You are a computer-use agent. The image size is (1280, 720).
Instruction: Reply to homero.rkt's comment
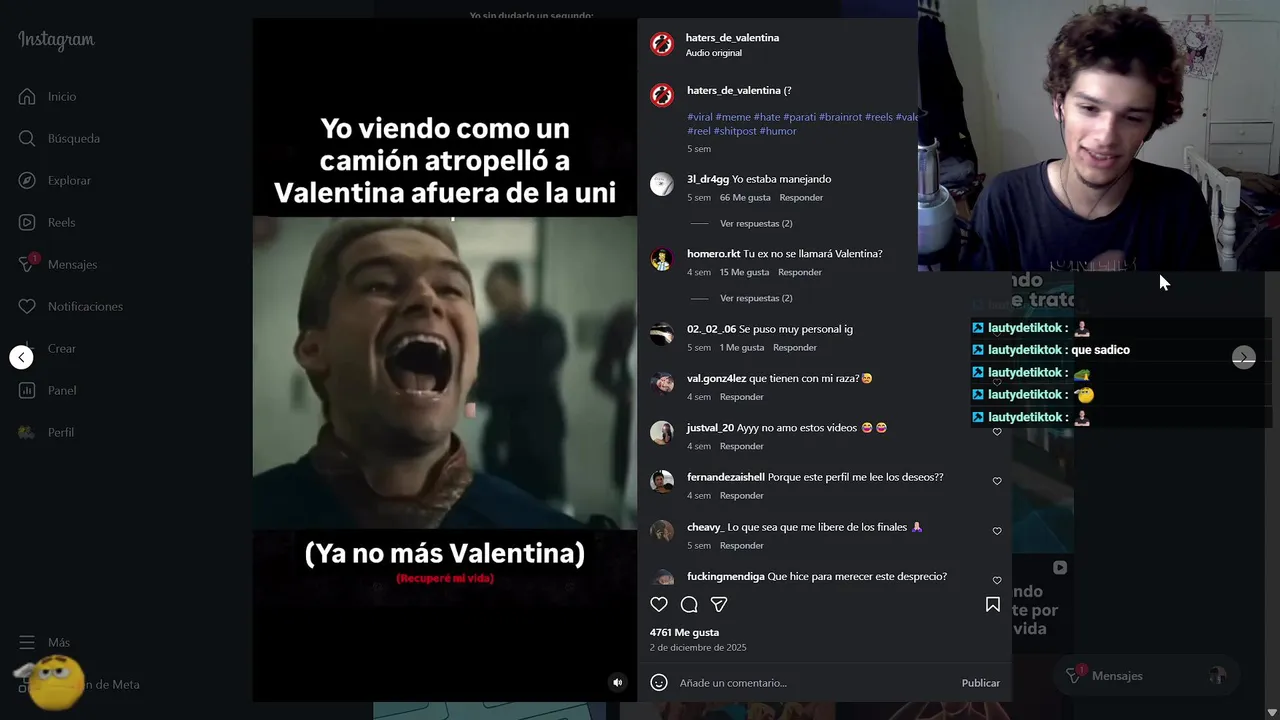pyautogui.click(x=799, y=272)
